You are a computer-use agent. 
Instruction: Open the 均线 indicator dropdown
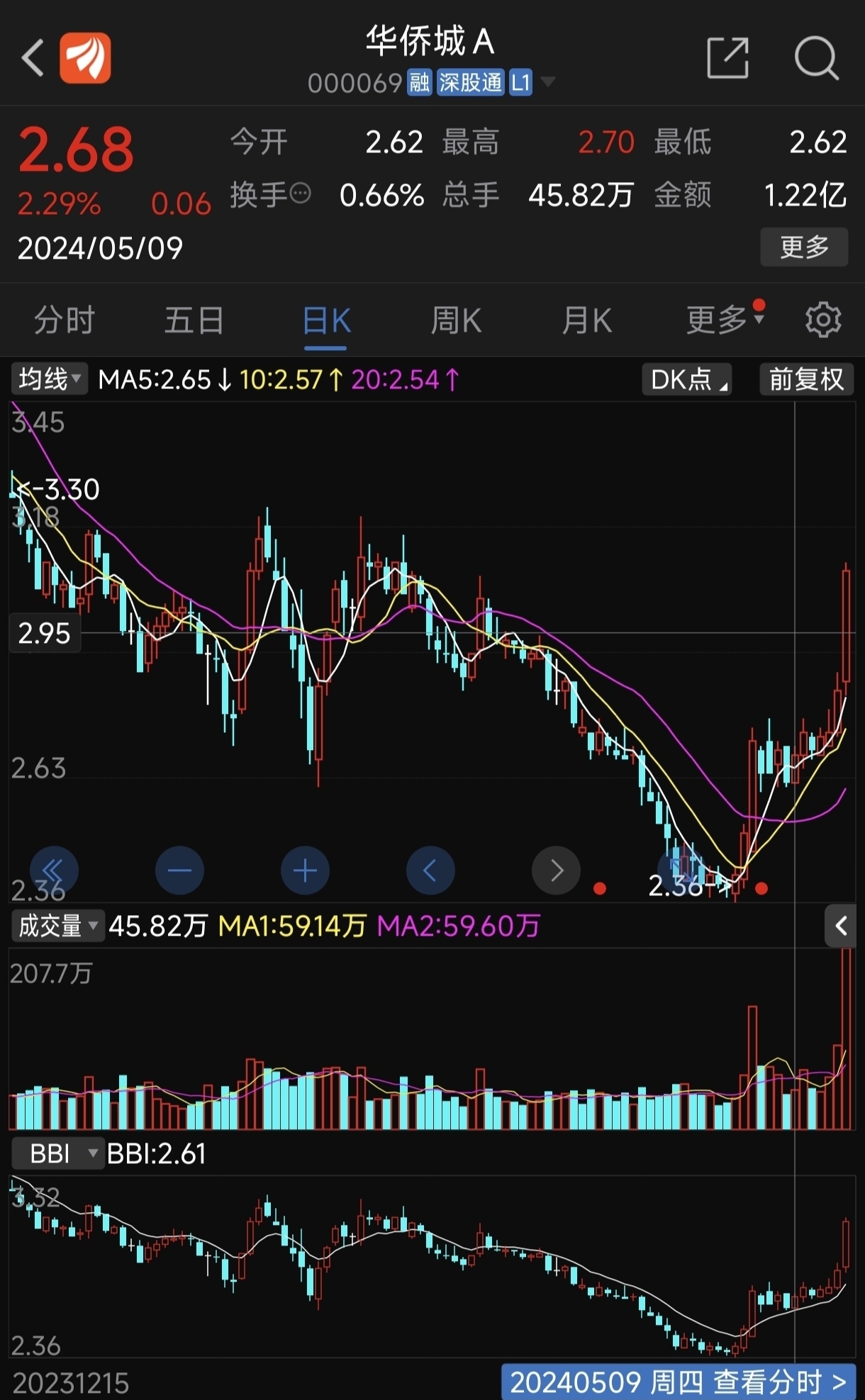tap(49, 379)
